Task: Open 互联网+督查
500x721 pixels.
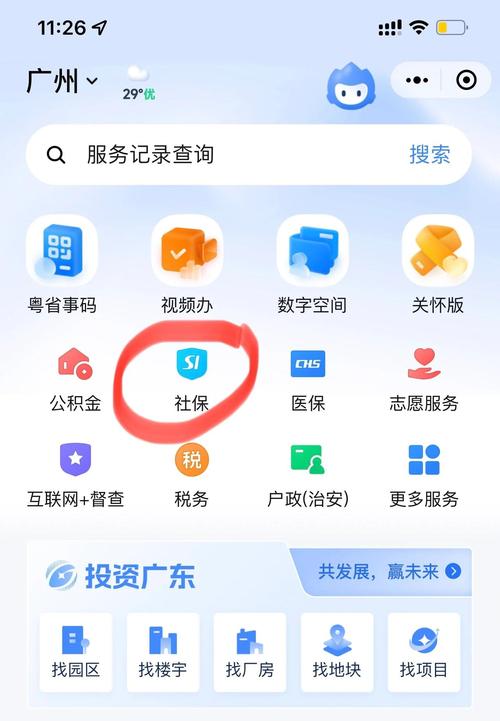Action: tap(75, 476)
